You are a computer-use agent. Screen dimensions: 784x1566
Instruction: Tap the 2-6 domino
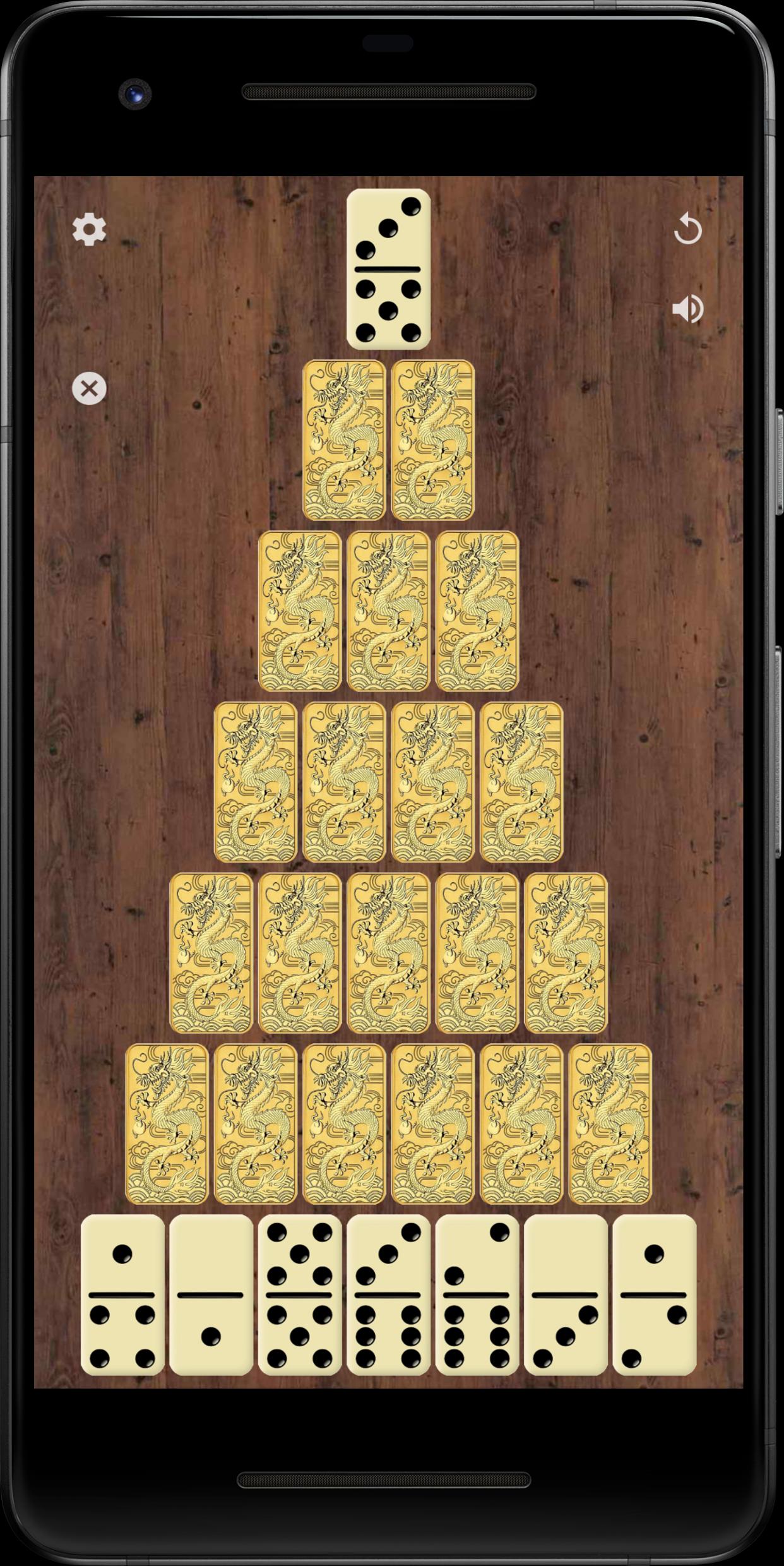[477, 1294]
